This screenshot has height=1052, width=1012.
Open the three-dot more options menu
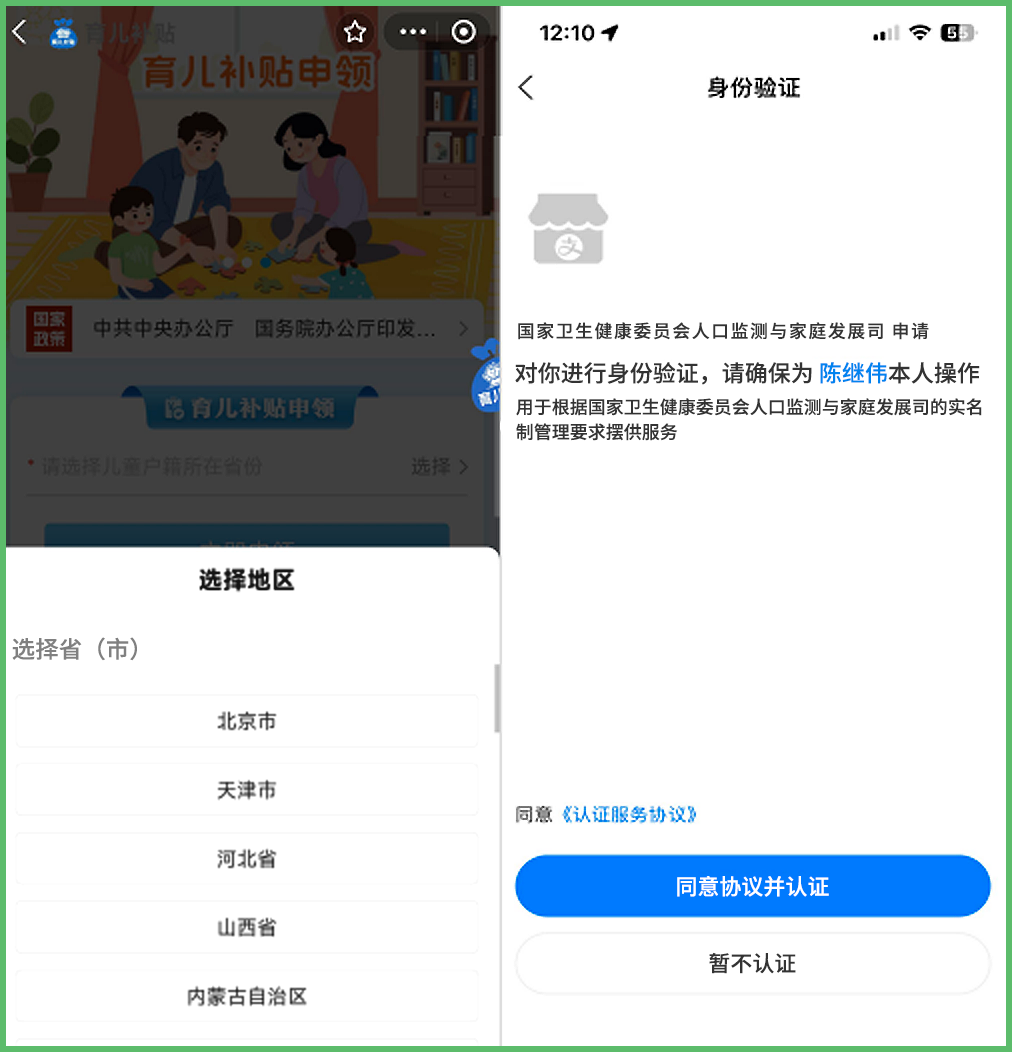pyautogui.click(x=412, y=31)
